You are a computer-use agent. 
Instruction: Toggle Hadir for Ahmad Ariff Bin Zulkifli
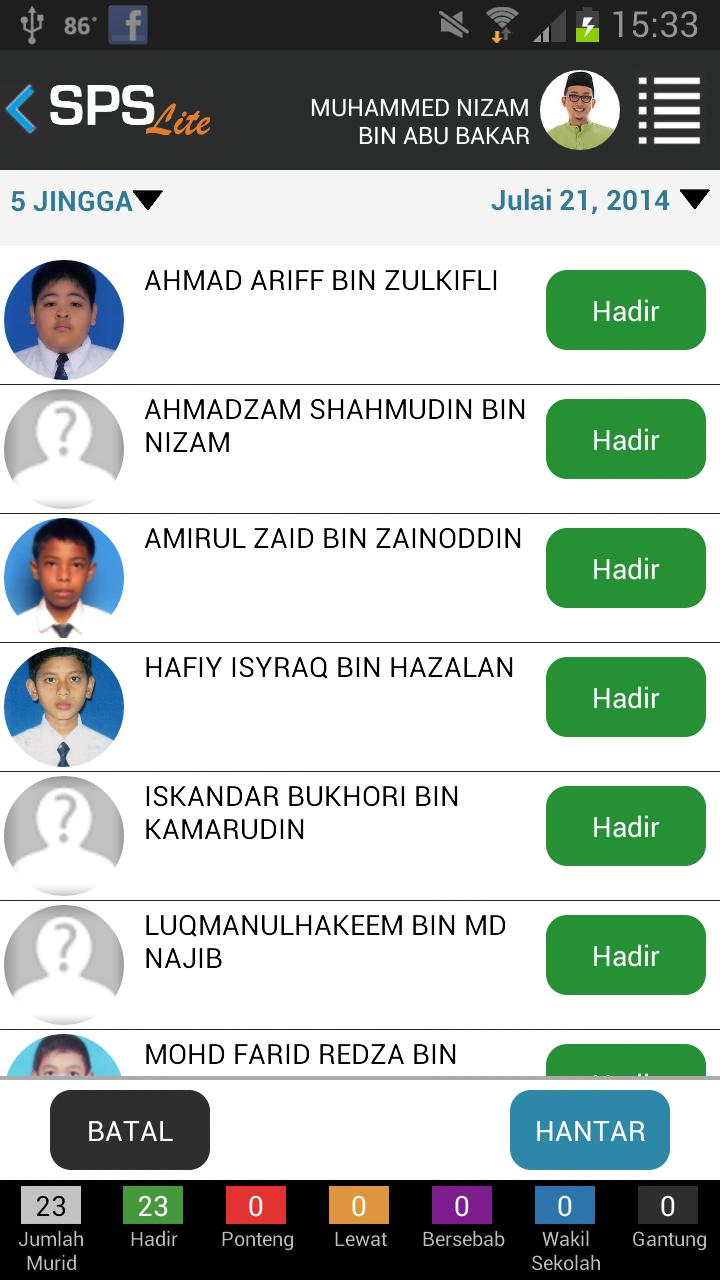point(625,310)
